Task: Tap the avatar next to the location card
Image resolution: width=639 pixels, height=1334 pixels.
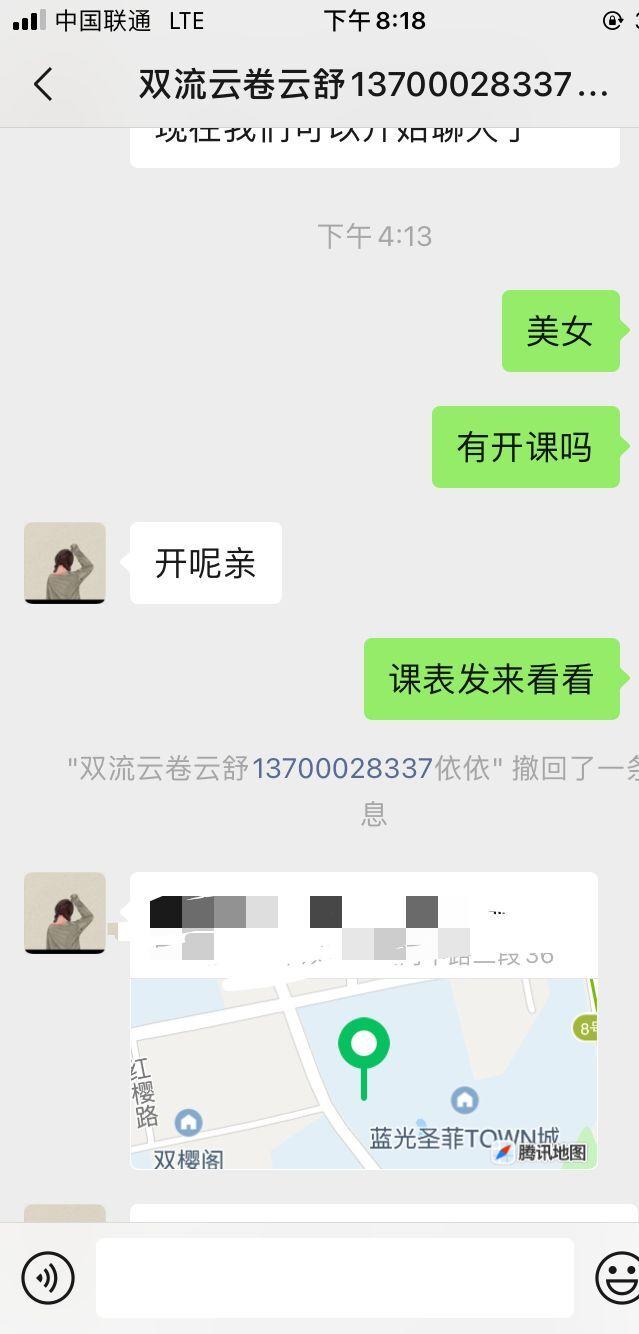Action: point(65,913)
